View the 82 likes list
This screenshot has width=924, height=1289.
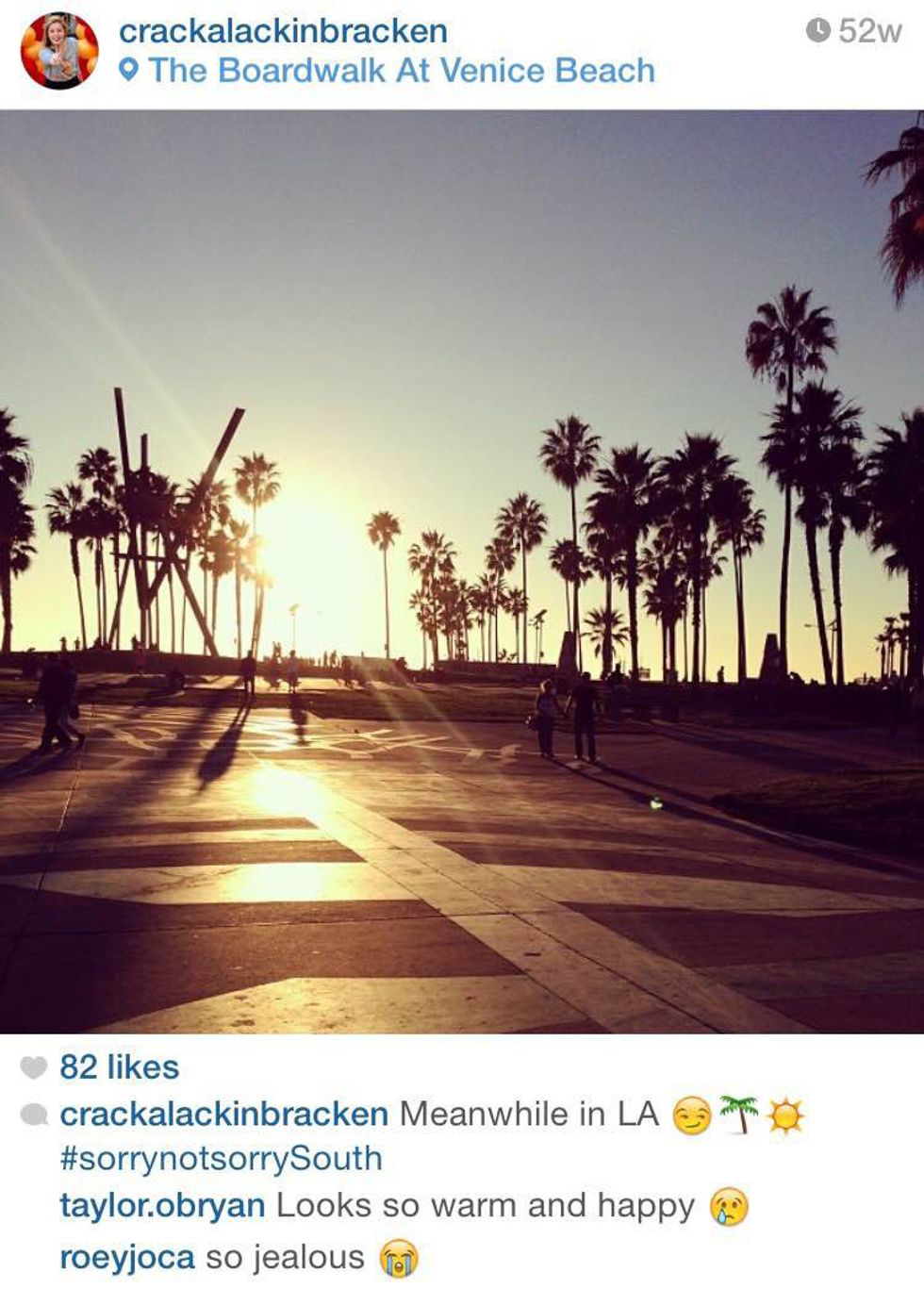tap(119, 1067)
